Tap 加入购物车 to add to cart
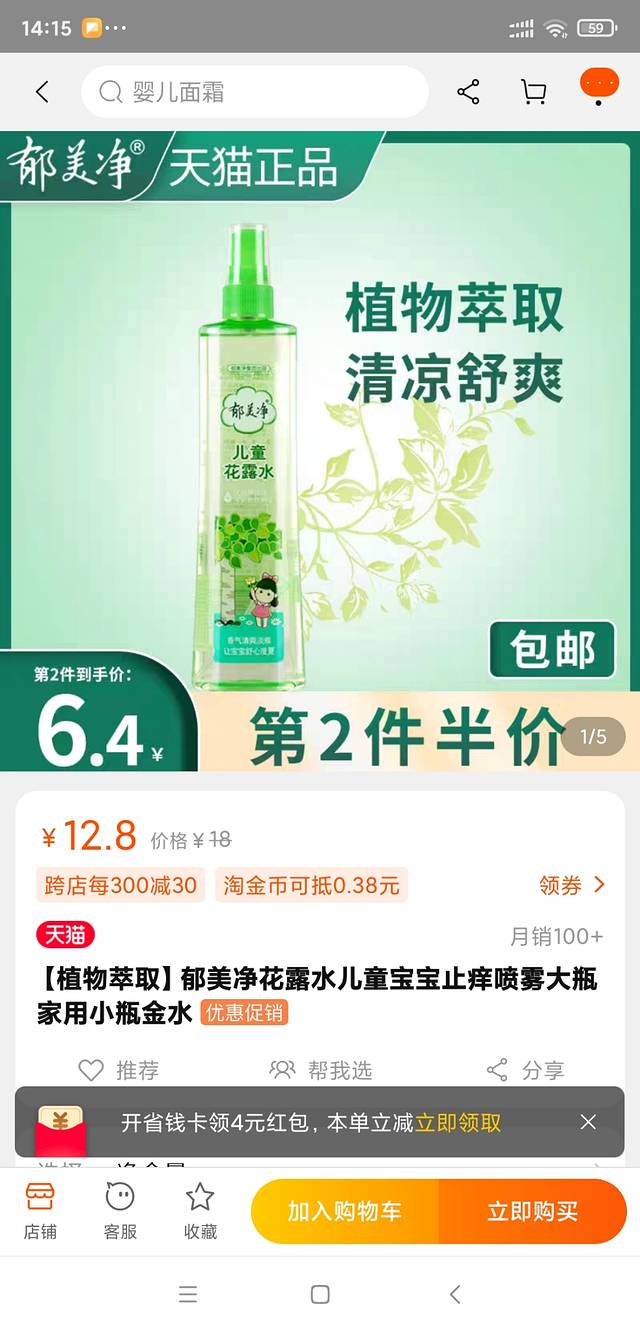The width and height of the screenshot is (640, 1333). click(345, 1211)
